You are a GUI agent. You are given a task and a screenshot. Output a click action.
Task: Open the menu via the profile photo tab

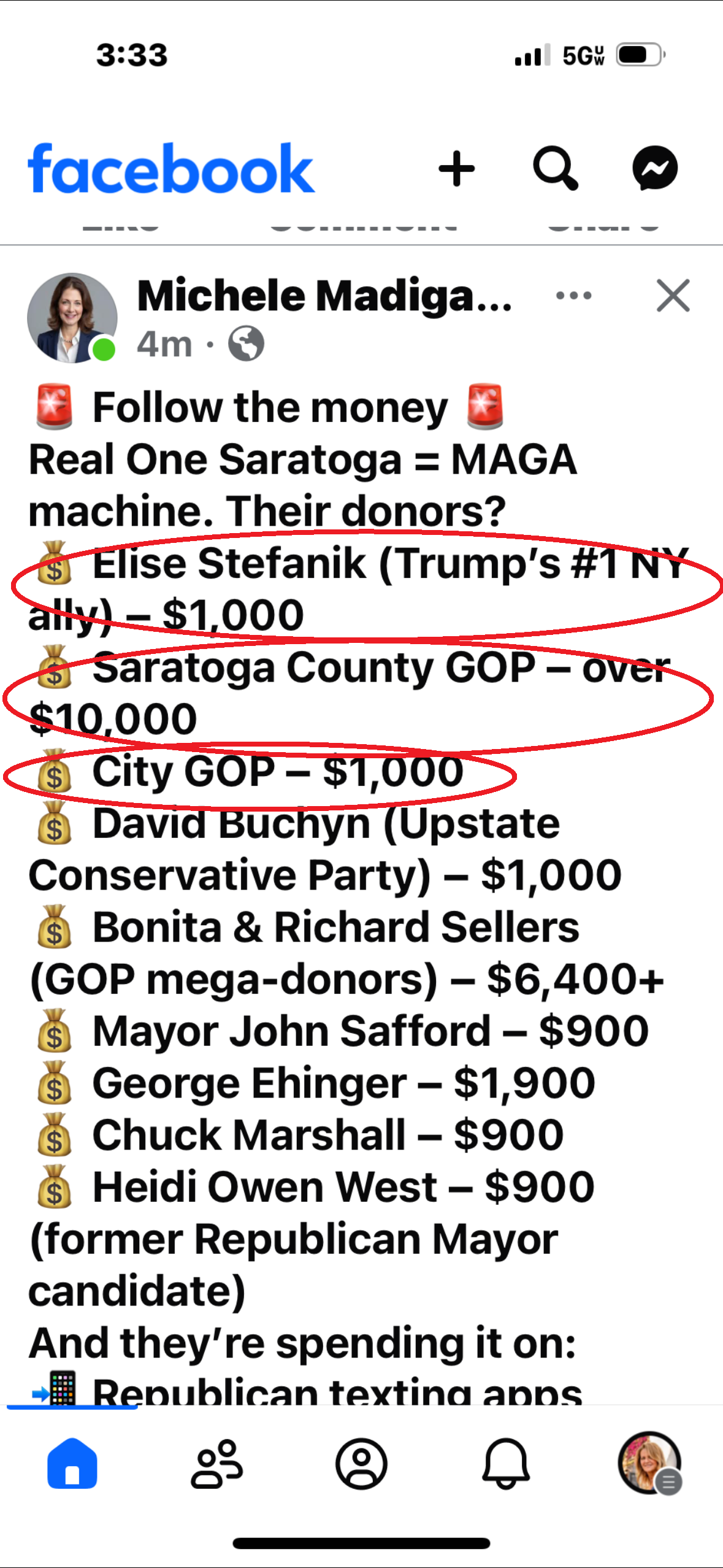(649, 1464)
